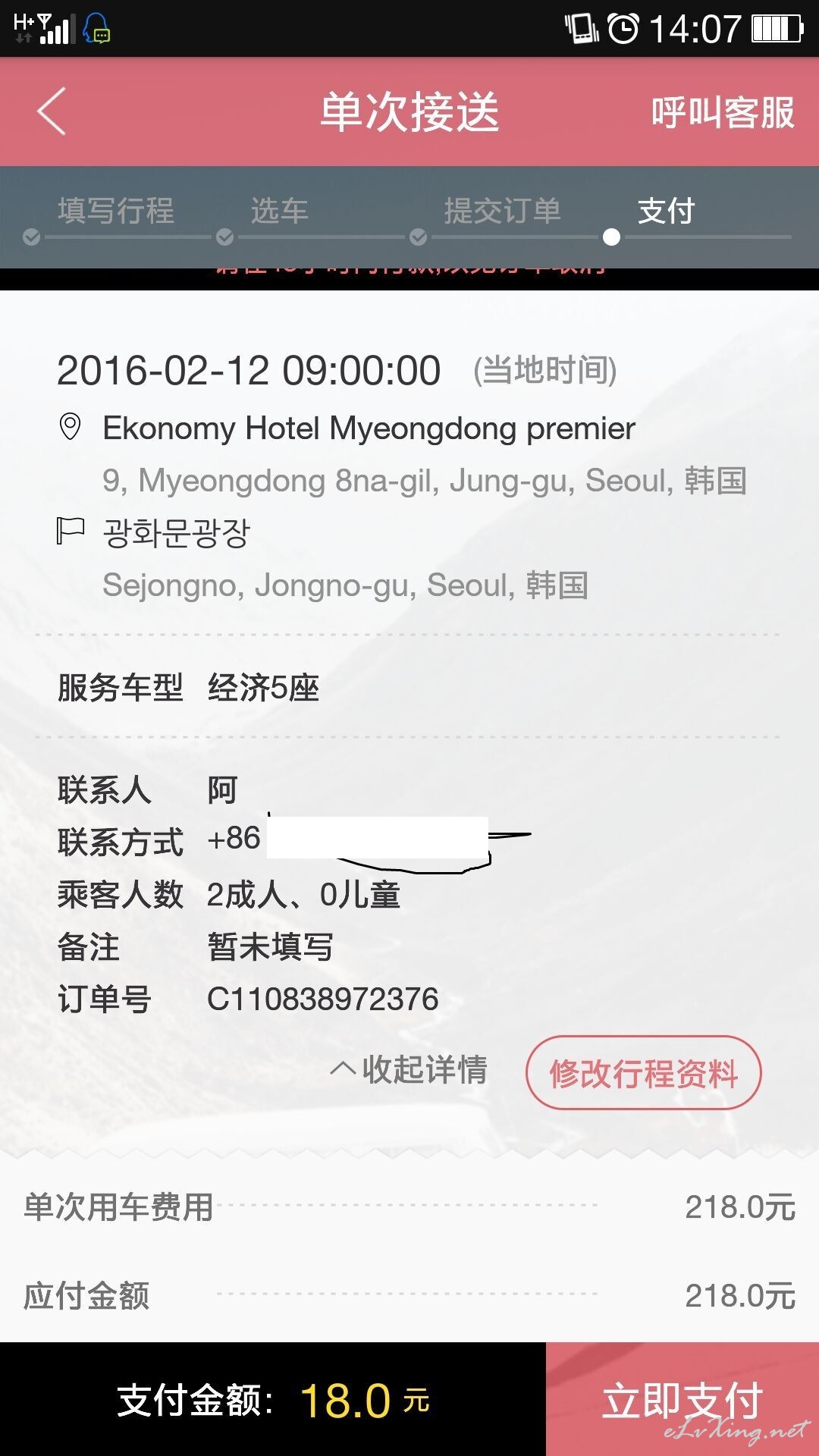This screenshot has height=1456, width=819.
Task: Open 修改行程资料 to edit trip details
Action: (643, 1072)
